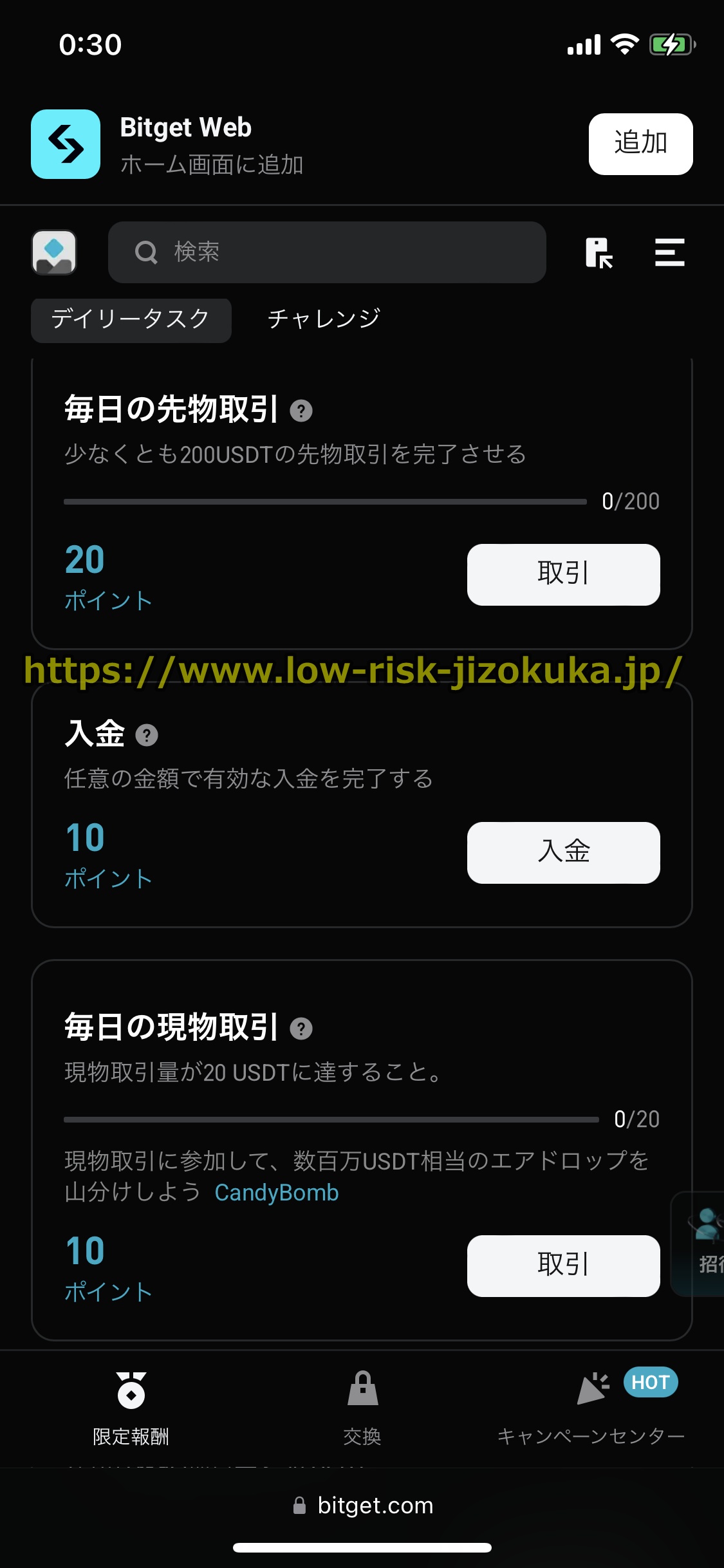This screenshot has width=724, height=1568.
Task: Open the profile avatar icon
Action: point(54,252)
